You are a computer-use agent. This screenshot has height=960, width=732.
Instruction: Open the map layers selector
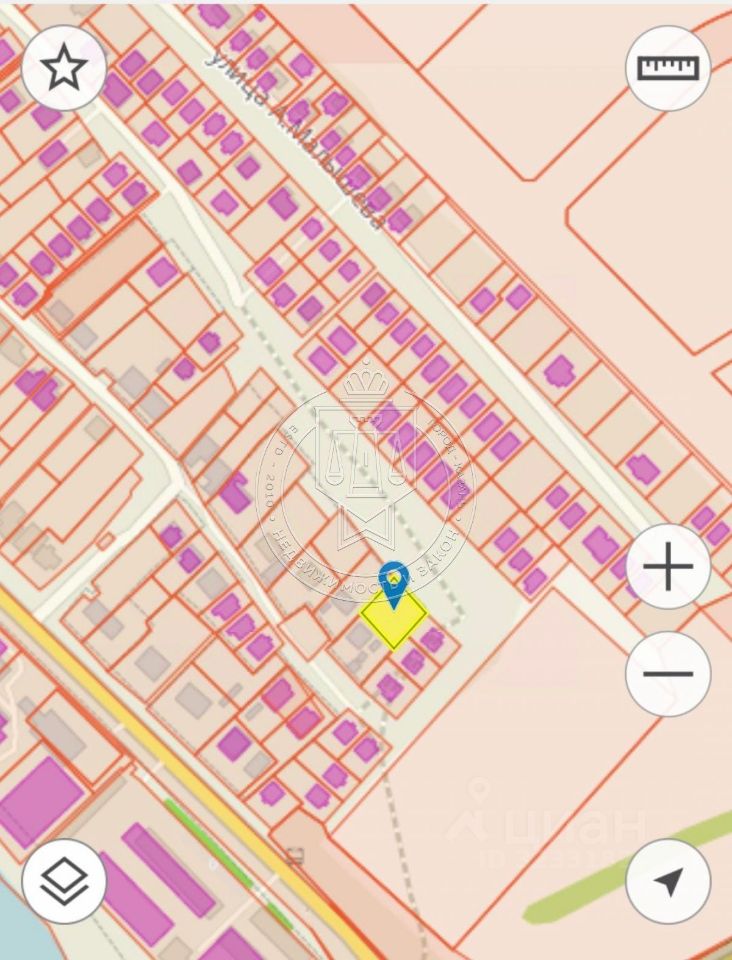pos(64,881)
